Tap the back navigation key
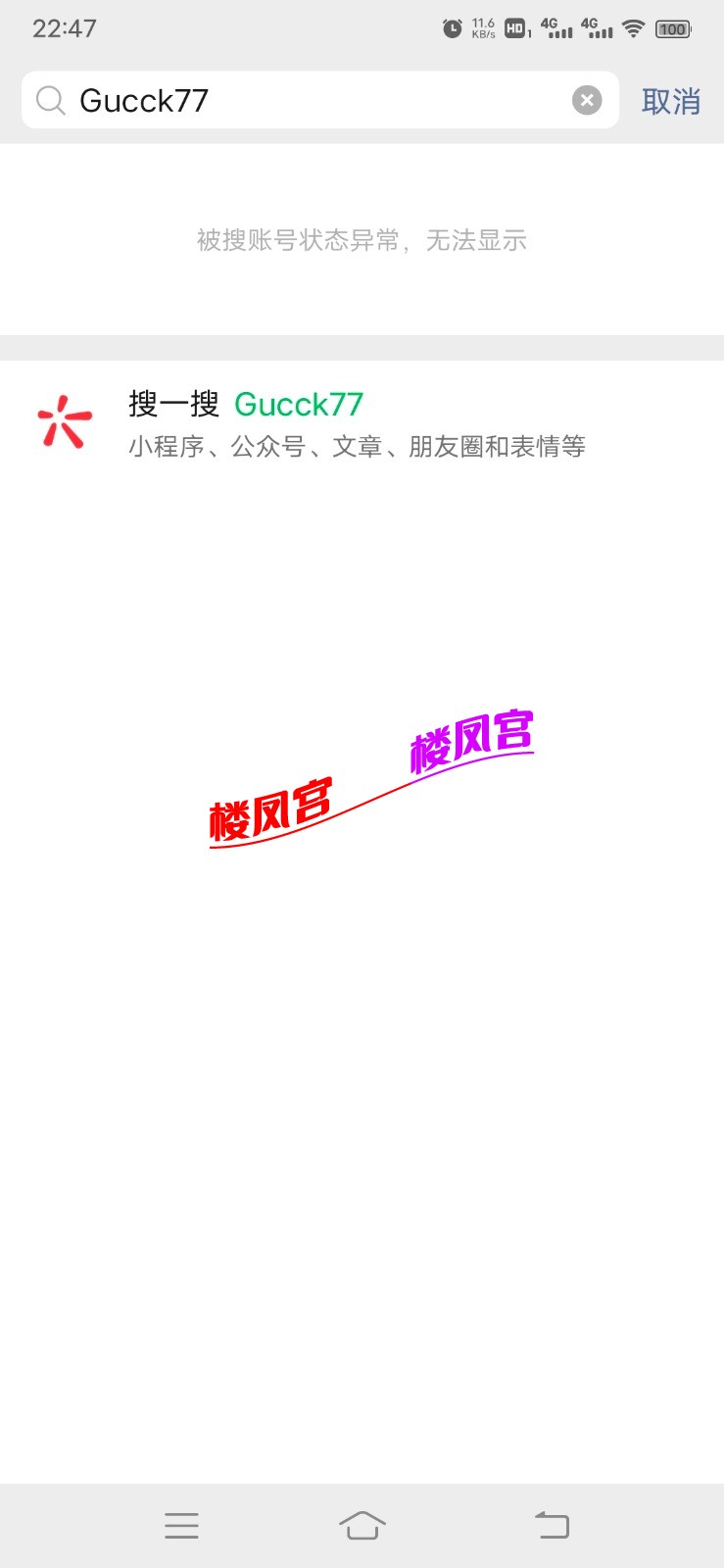 552,1525
